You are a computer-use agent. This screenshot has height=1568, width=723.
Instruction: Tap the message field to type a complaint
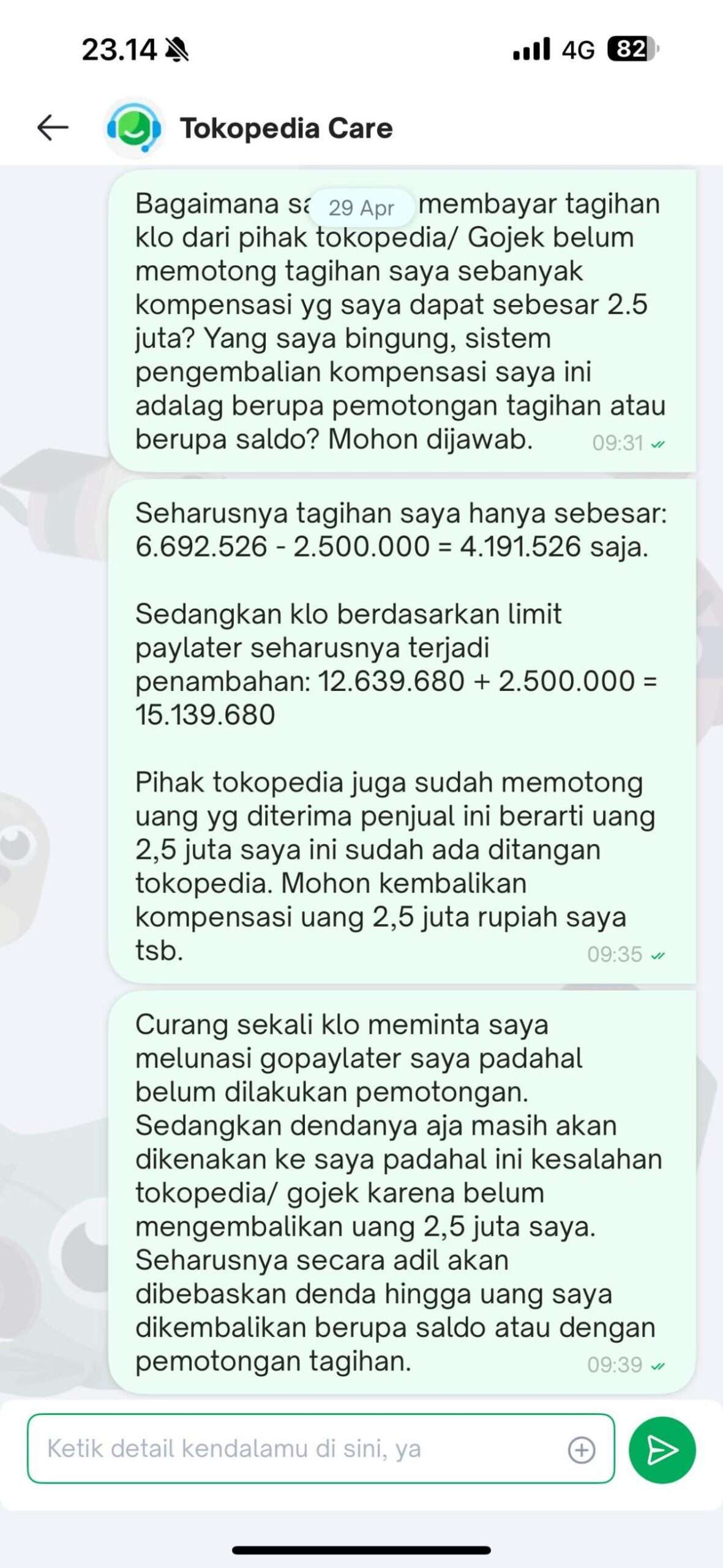[321, 1449]
